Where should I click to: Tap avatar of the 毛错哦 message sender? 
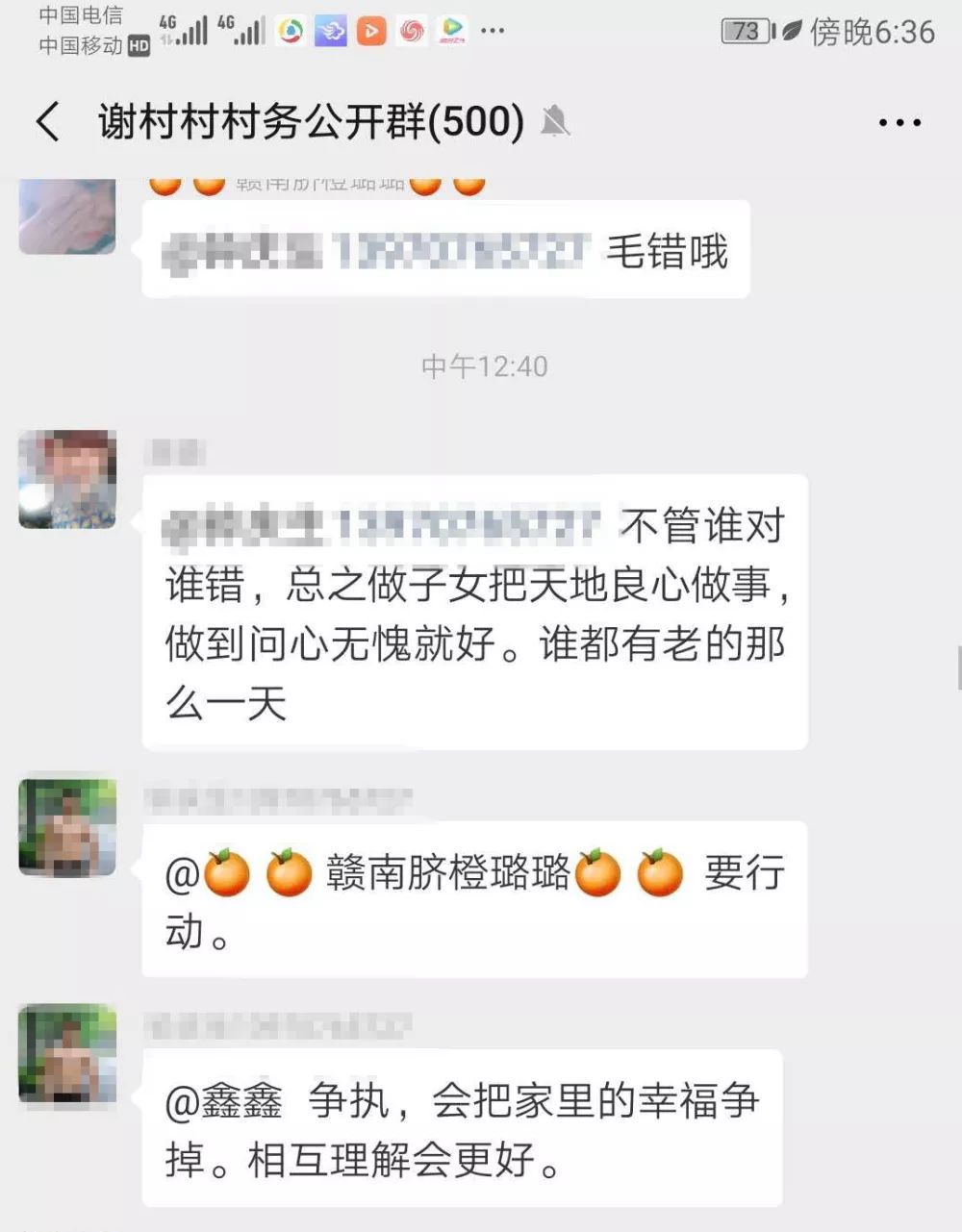(67, 216)
